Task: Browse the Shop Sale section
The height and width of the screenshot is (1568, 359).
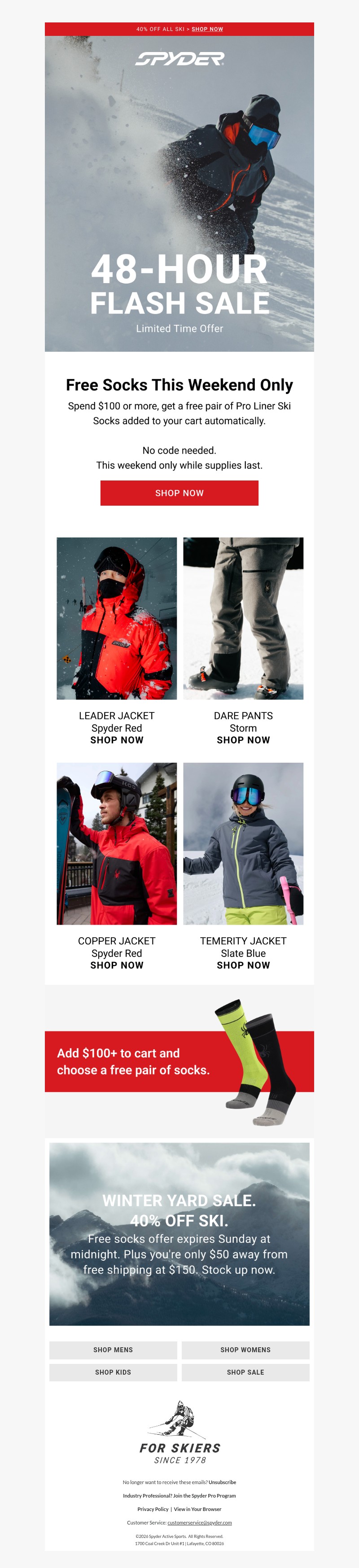Action: [x=245, y=1372]
